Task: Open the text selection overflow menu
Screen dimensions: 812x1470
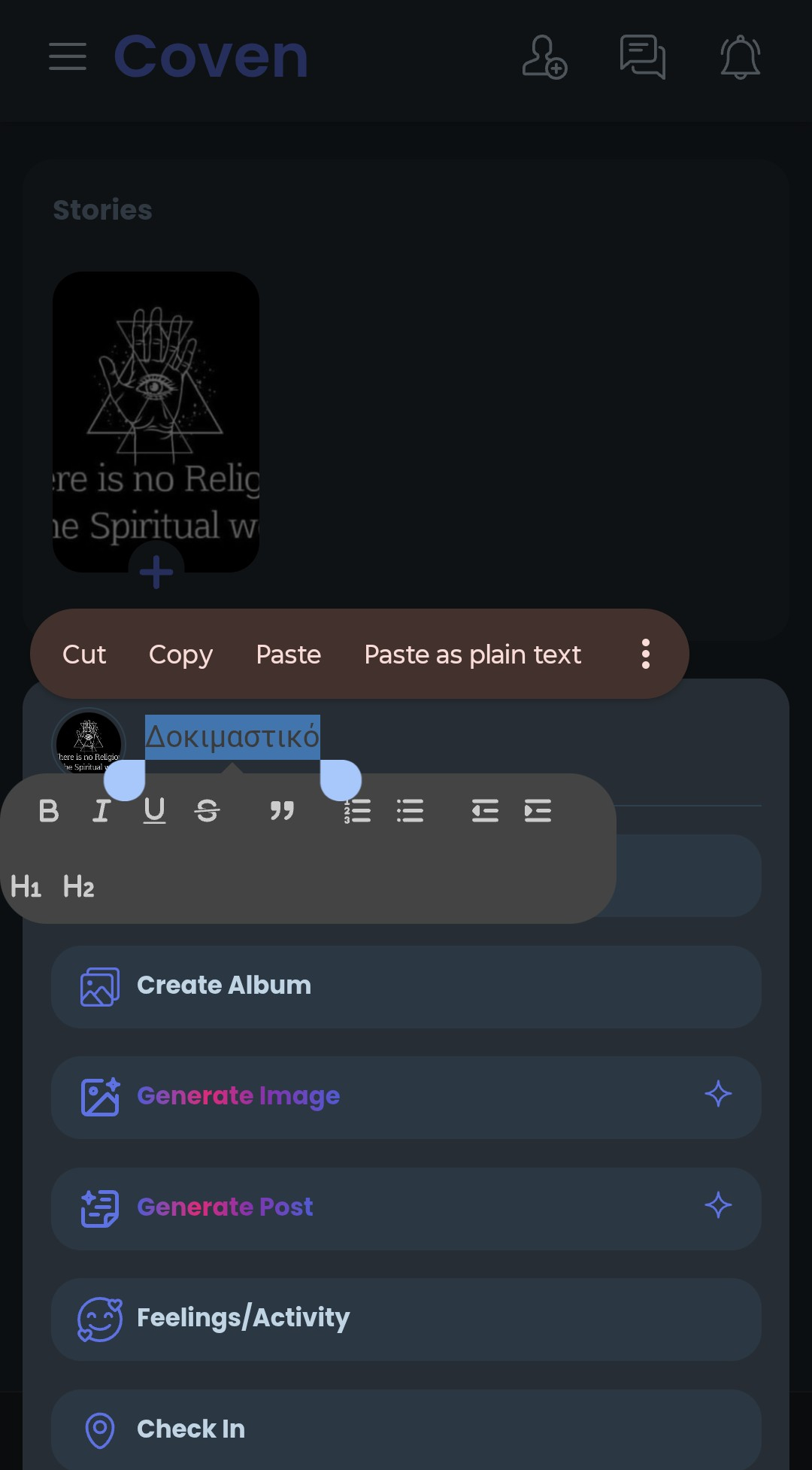Action: point(645,654)
